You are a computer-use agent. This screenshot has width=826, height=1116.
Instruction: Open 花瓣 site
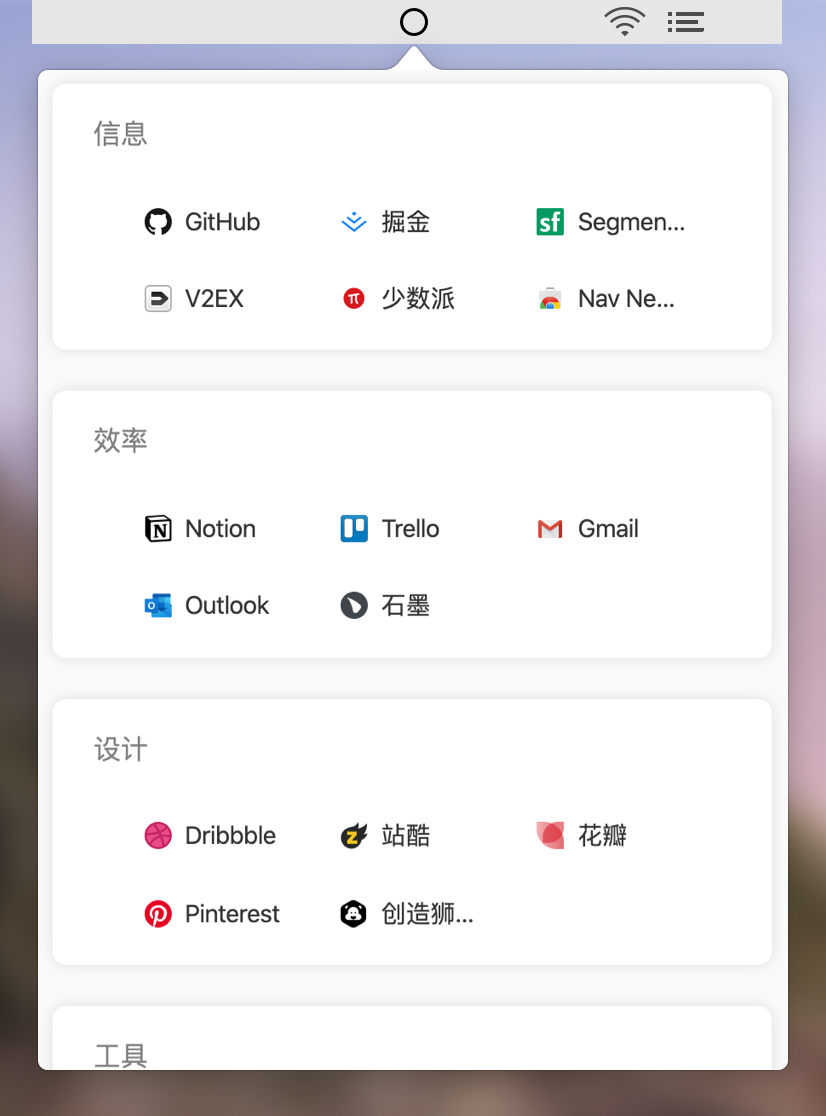582,836
